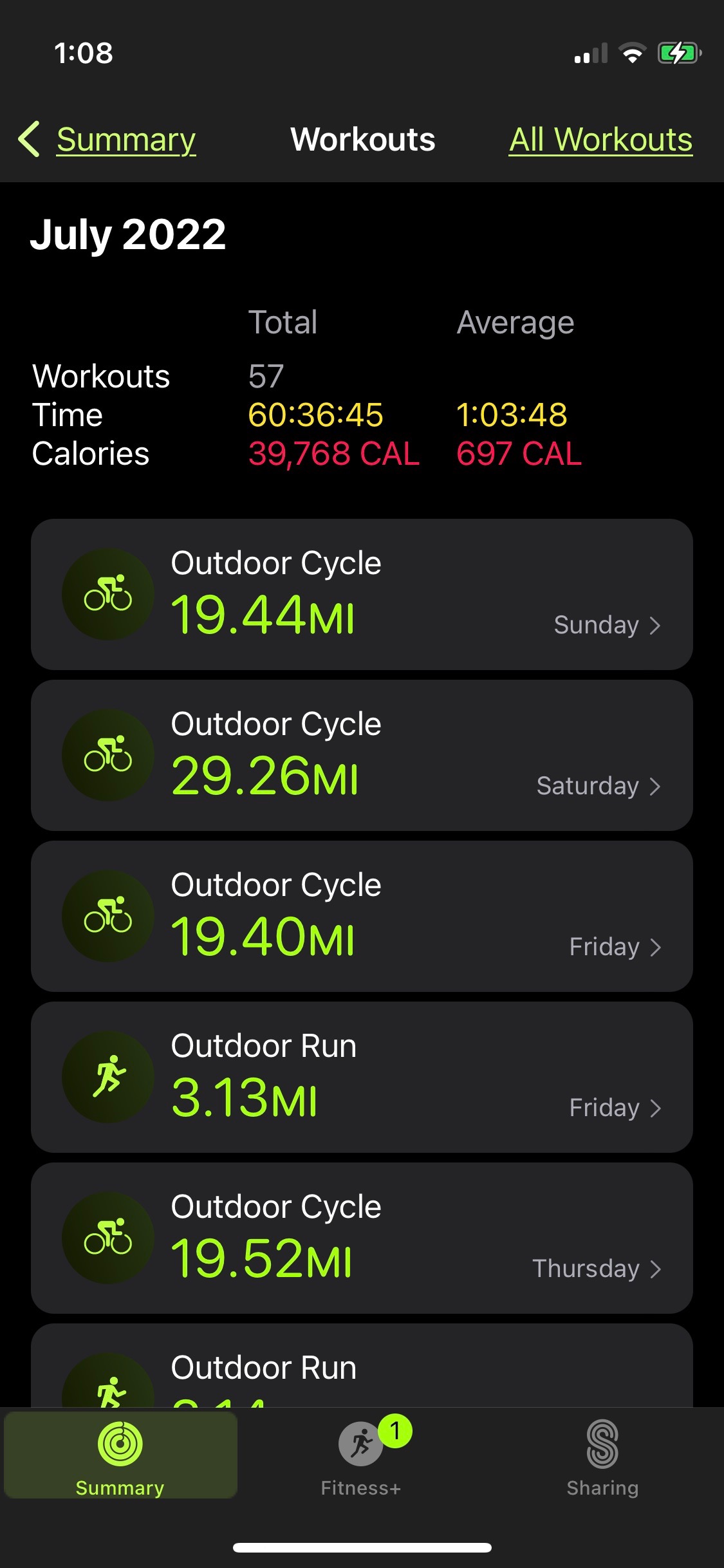Open Thursday's 19.52 mi Outdoor Cycle
The width and height of the screenshot is (724, 1568).
(x=362, y=1238)
